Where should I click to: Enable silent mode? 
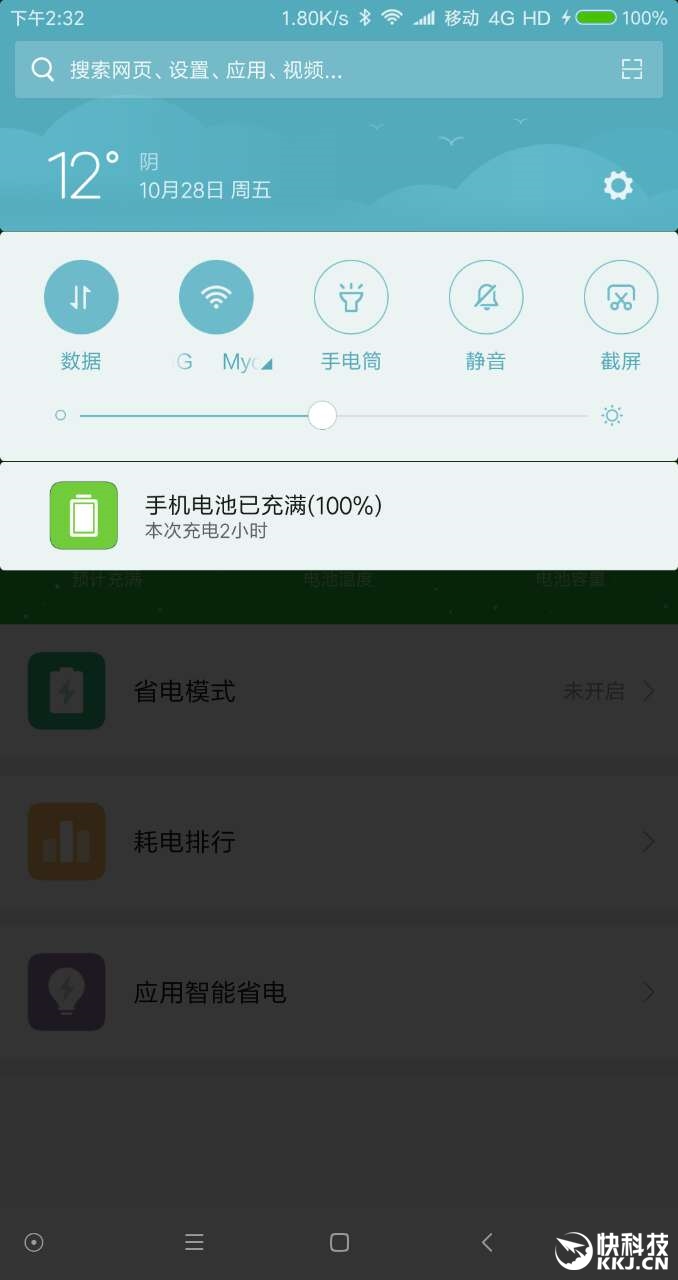(x=486, y=297)
